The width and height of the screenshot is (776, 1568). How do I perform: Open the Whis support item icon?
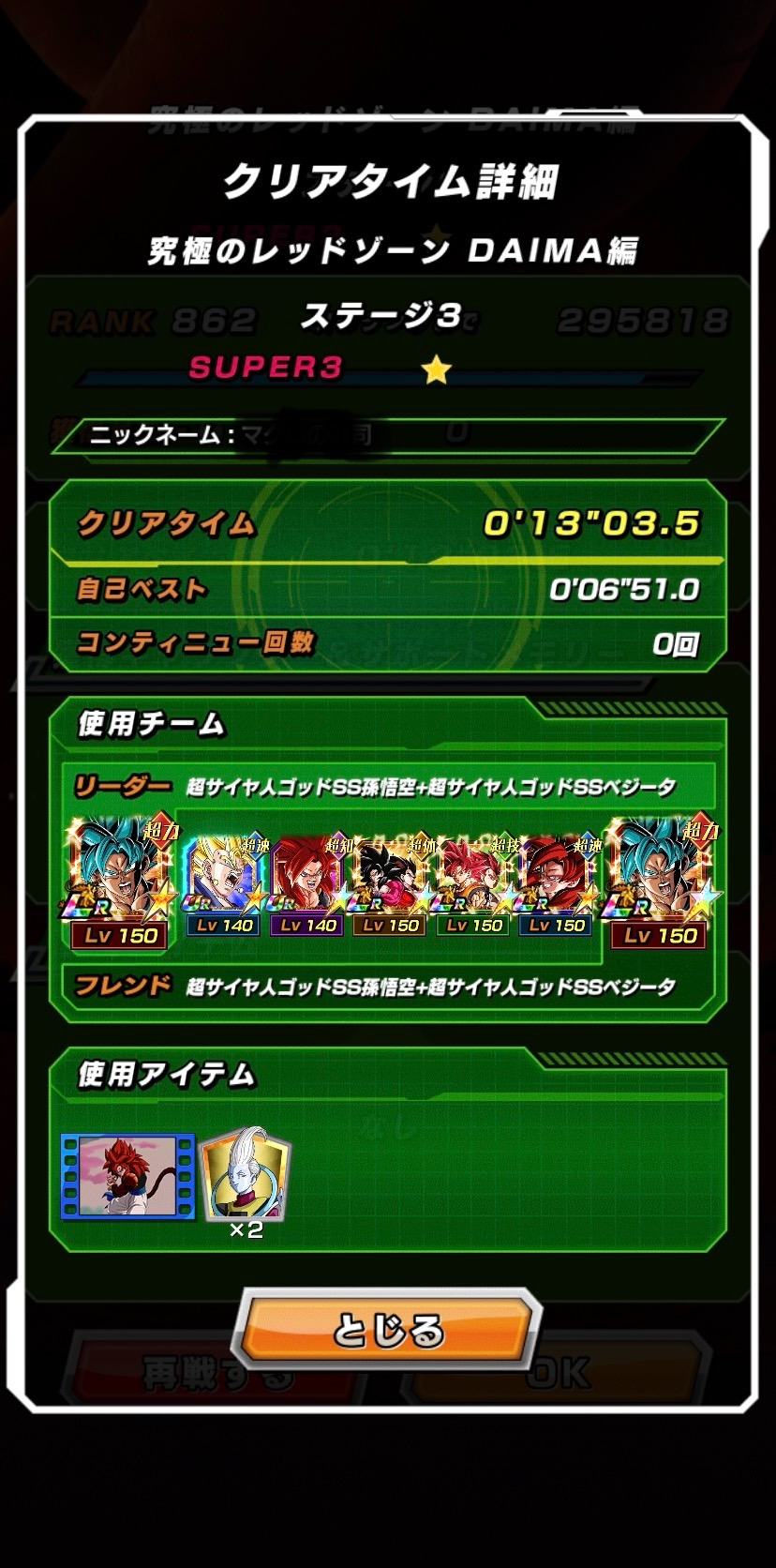coord(246,1174)
